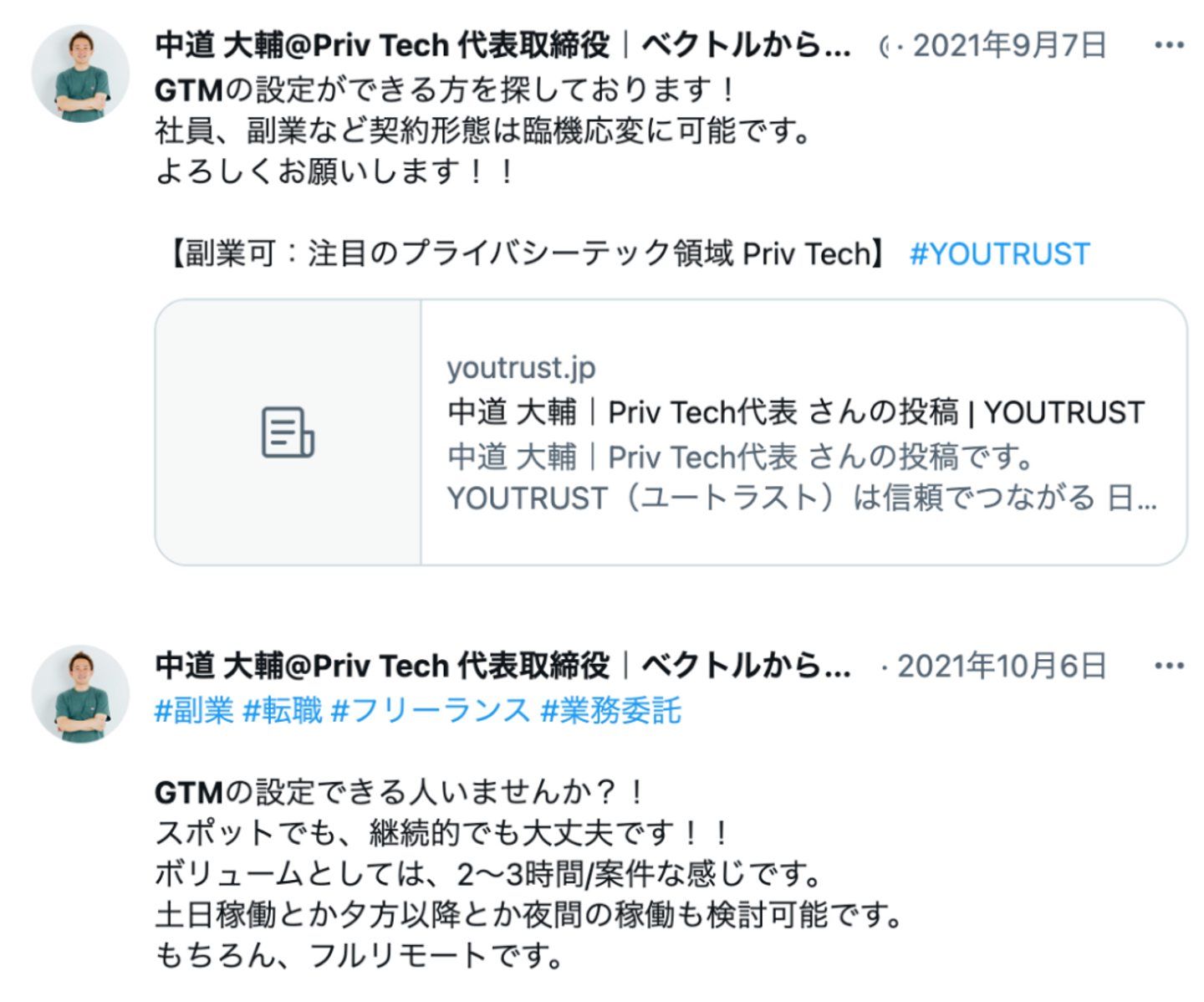Open profile avatar on the September 7 tweet
The height and width of the screenshot is (1002, 1204).
[x=80, y=74]
